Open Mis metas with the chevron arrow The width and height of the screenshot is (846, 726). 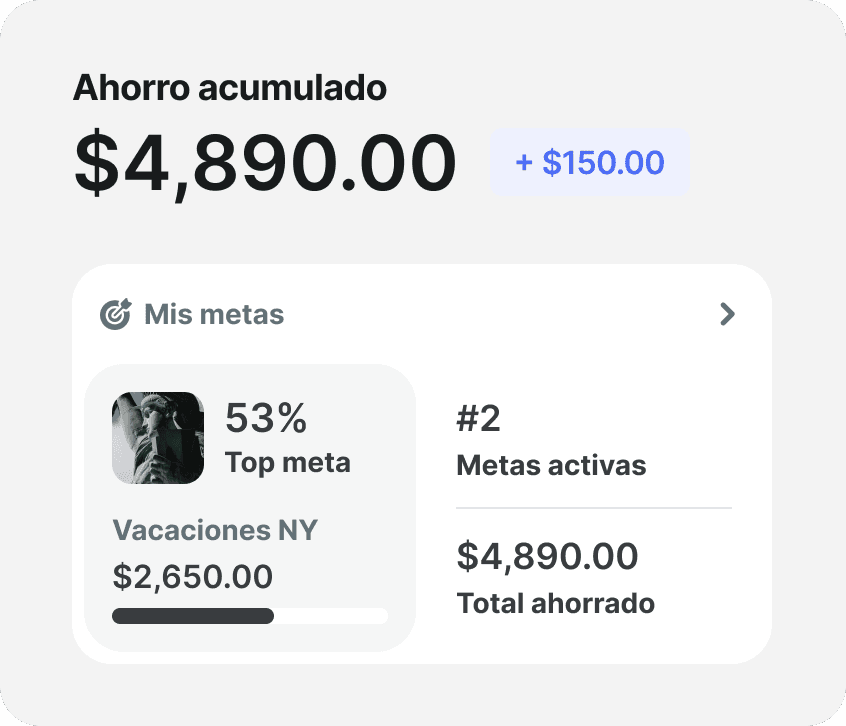pos(727,314)
